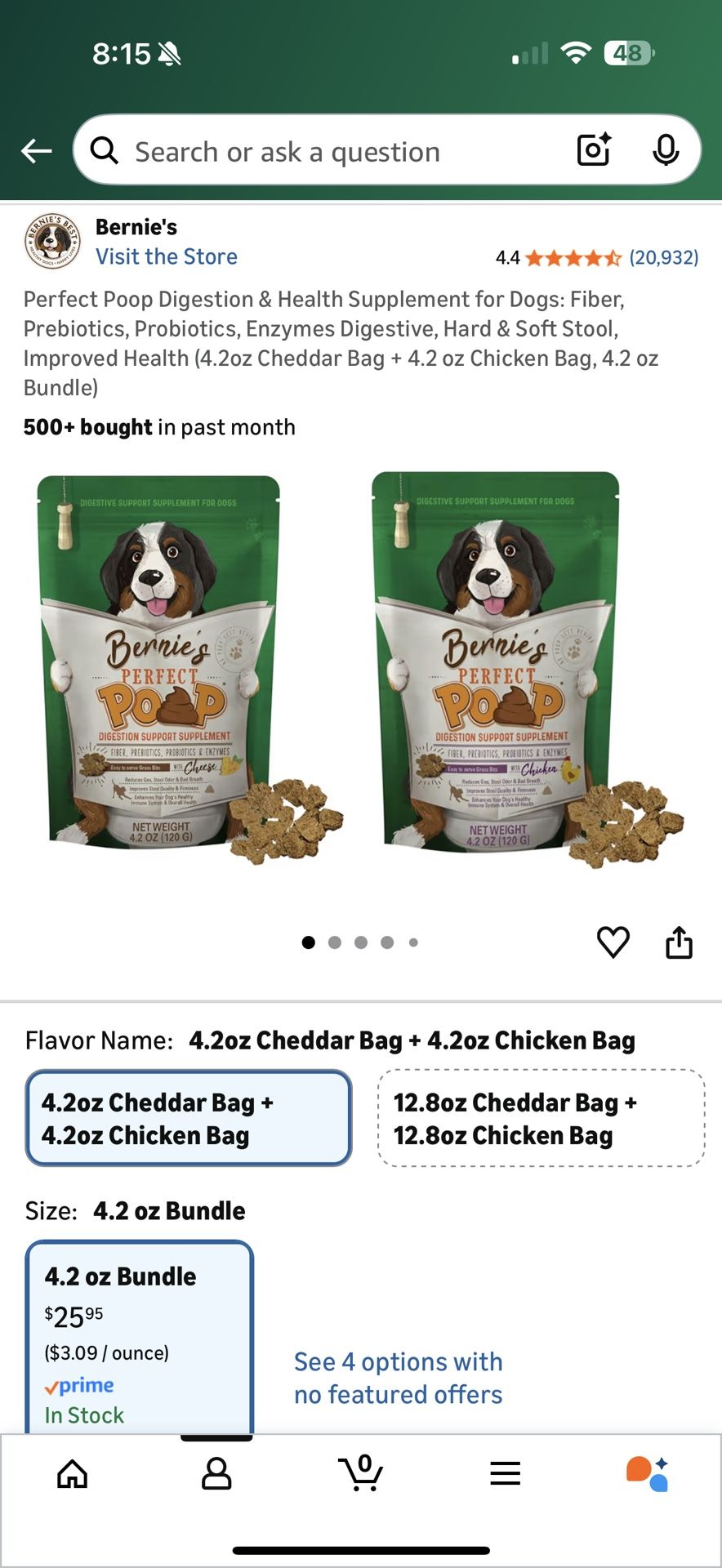Tap See 4 options with no featured offers
The height and width of the screenshot is (1568, 722).
[x=398, y=1379]
